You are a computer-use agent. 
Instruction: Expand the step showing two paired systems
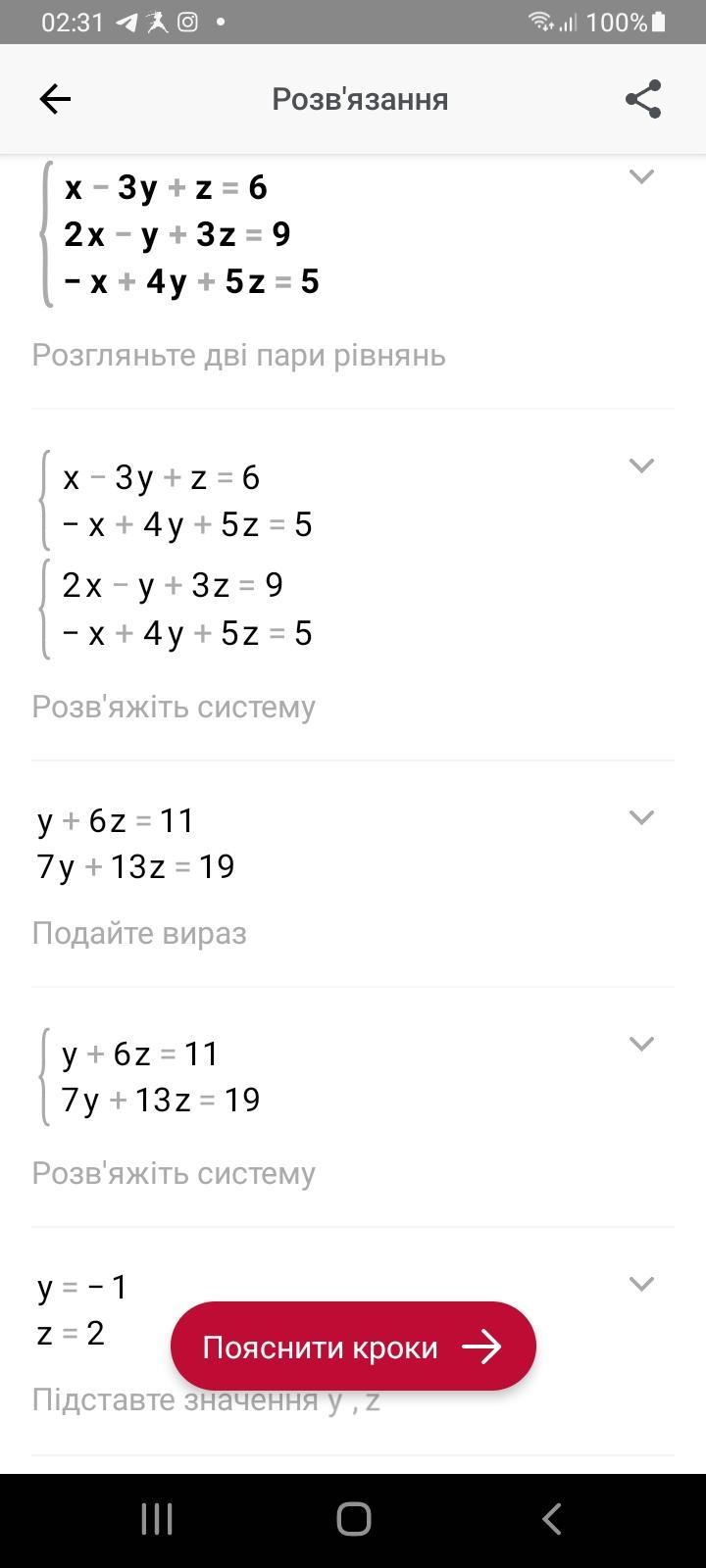point(641,465)
